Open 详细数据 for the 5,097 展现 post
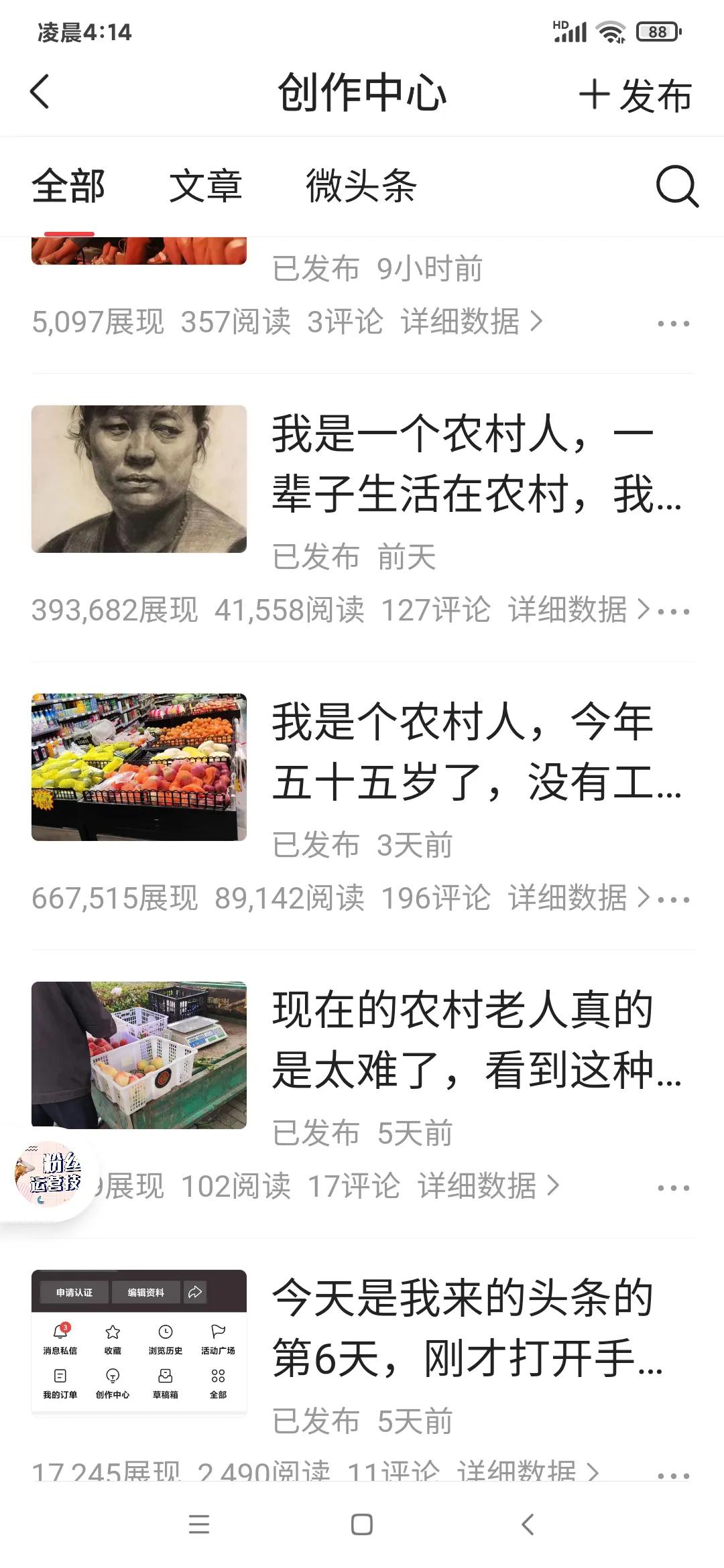This screenshot has height=1568, width=724. click(463, 322)
